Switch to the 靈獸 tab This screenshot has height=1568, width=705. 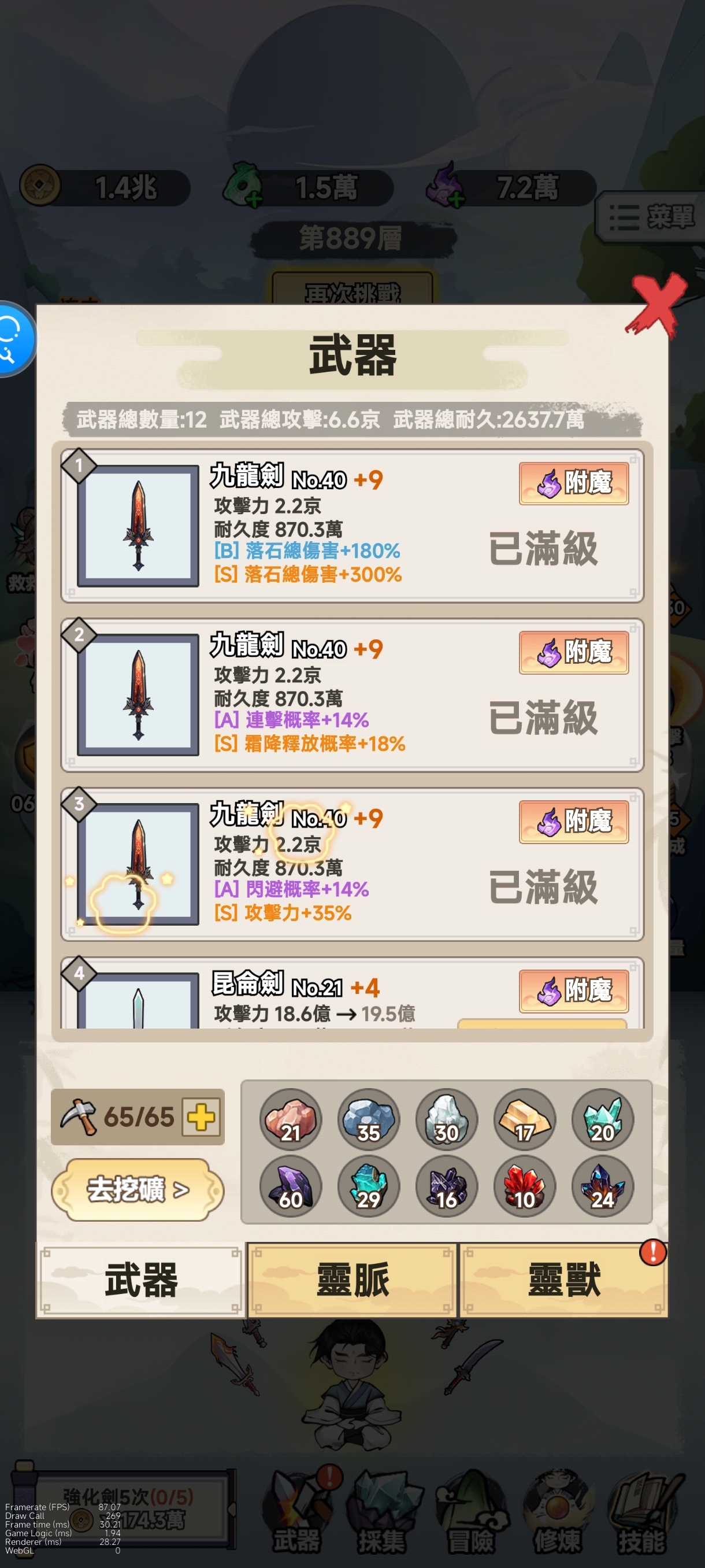click(x=563, y=1280)
